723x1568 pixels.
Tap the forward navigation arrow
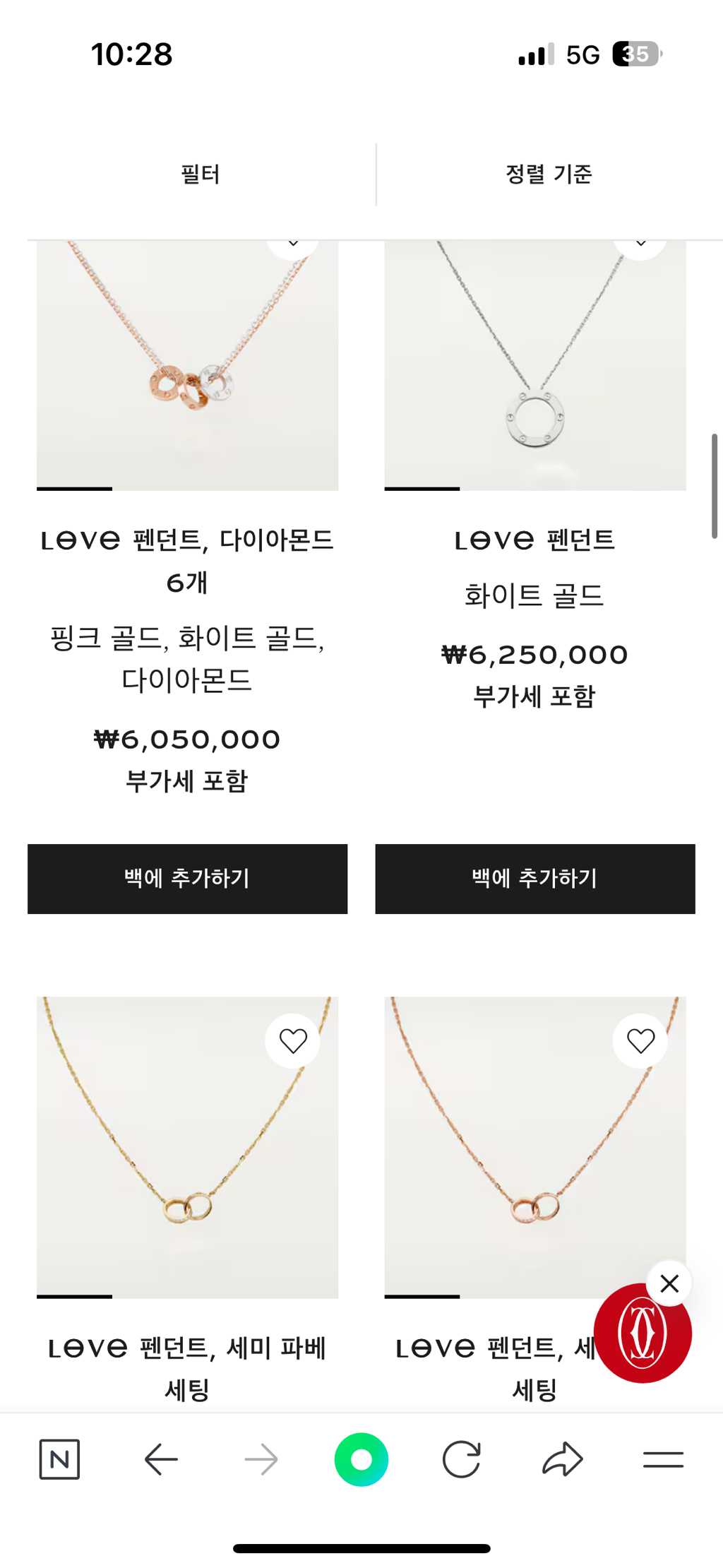261,1460
